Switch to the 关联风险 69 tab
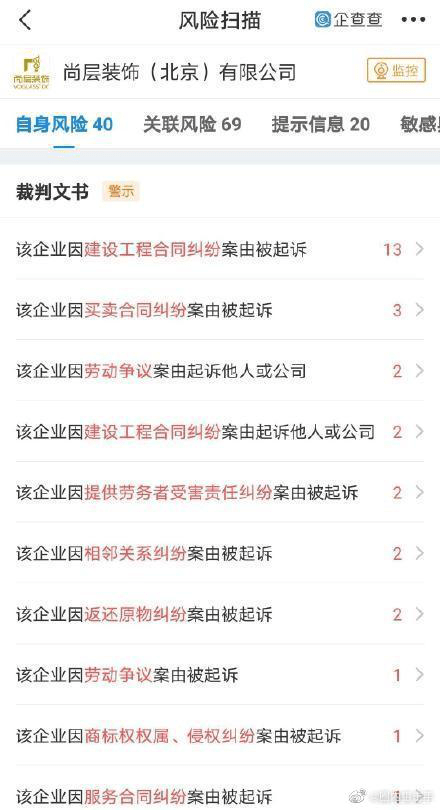The image size is (440, 810). point(192,124)
